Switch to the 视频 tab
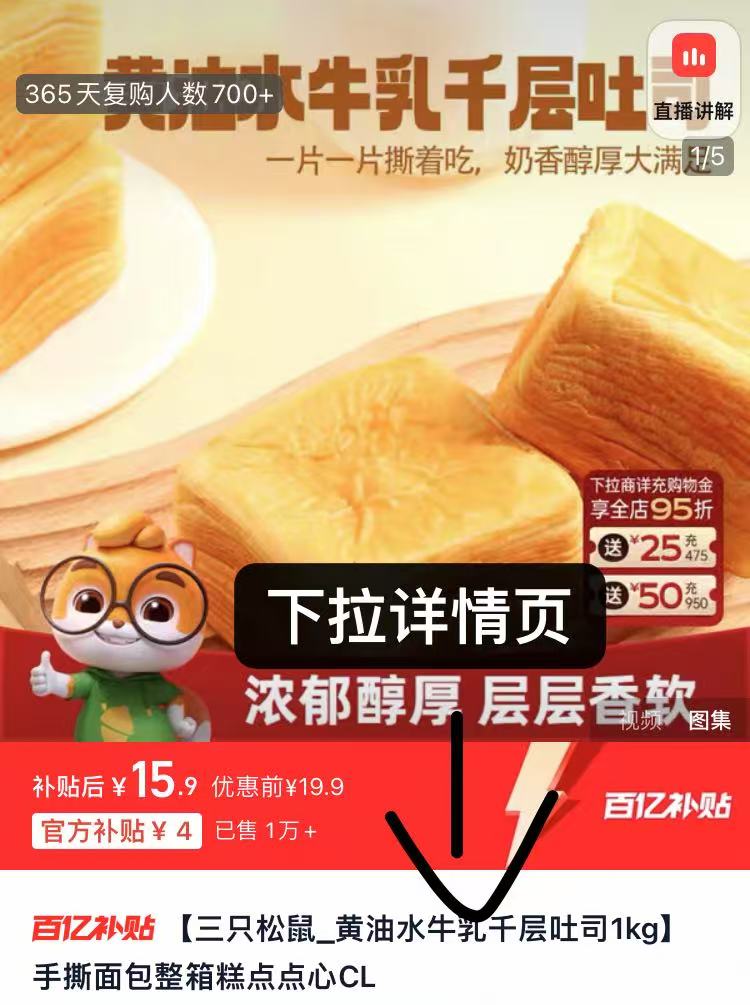The image size is (750, 1005). [639, 720]
